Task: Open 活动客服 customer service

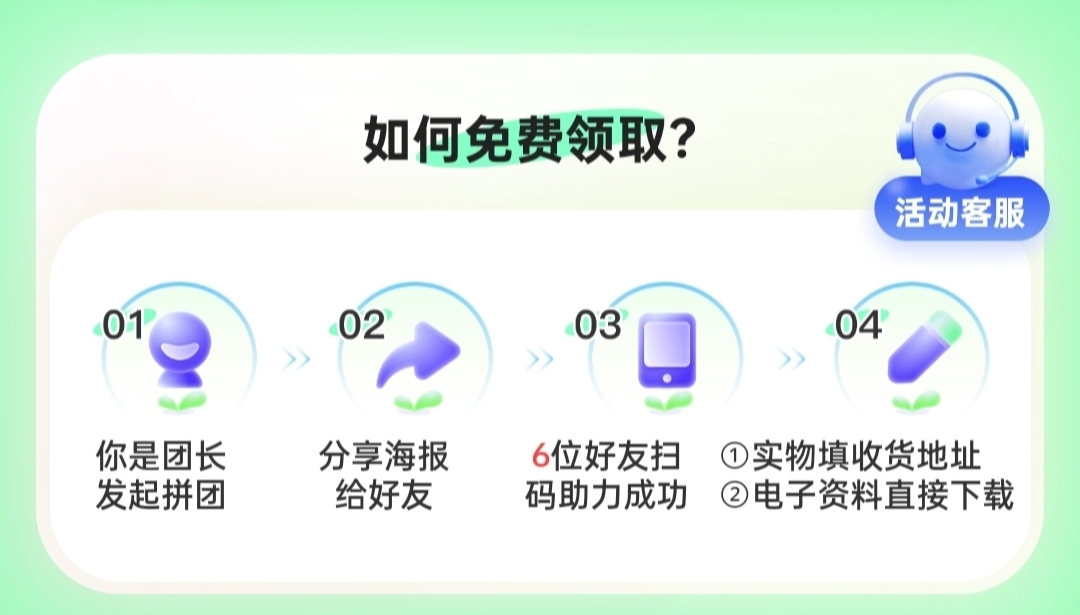Action: tap(959, 211)
